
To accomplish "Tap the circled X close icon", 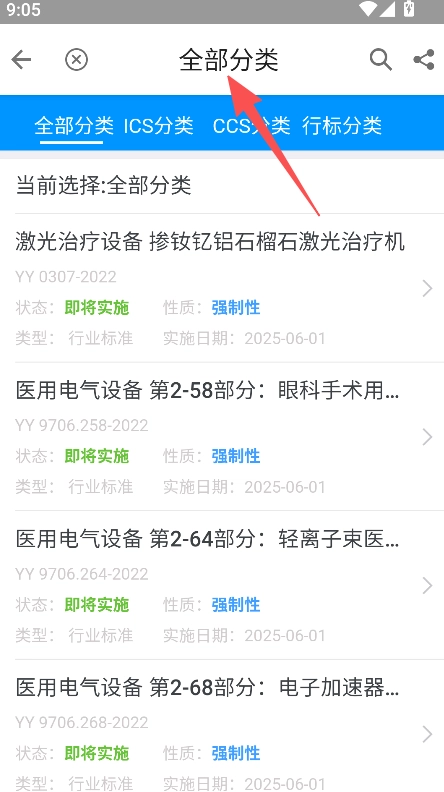I will pyautogui.click(x=76, y=60).
